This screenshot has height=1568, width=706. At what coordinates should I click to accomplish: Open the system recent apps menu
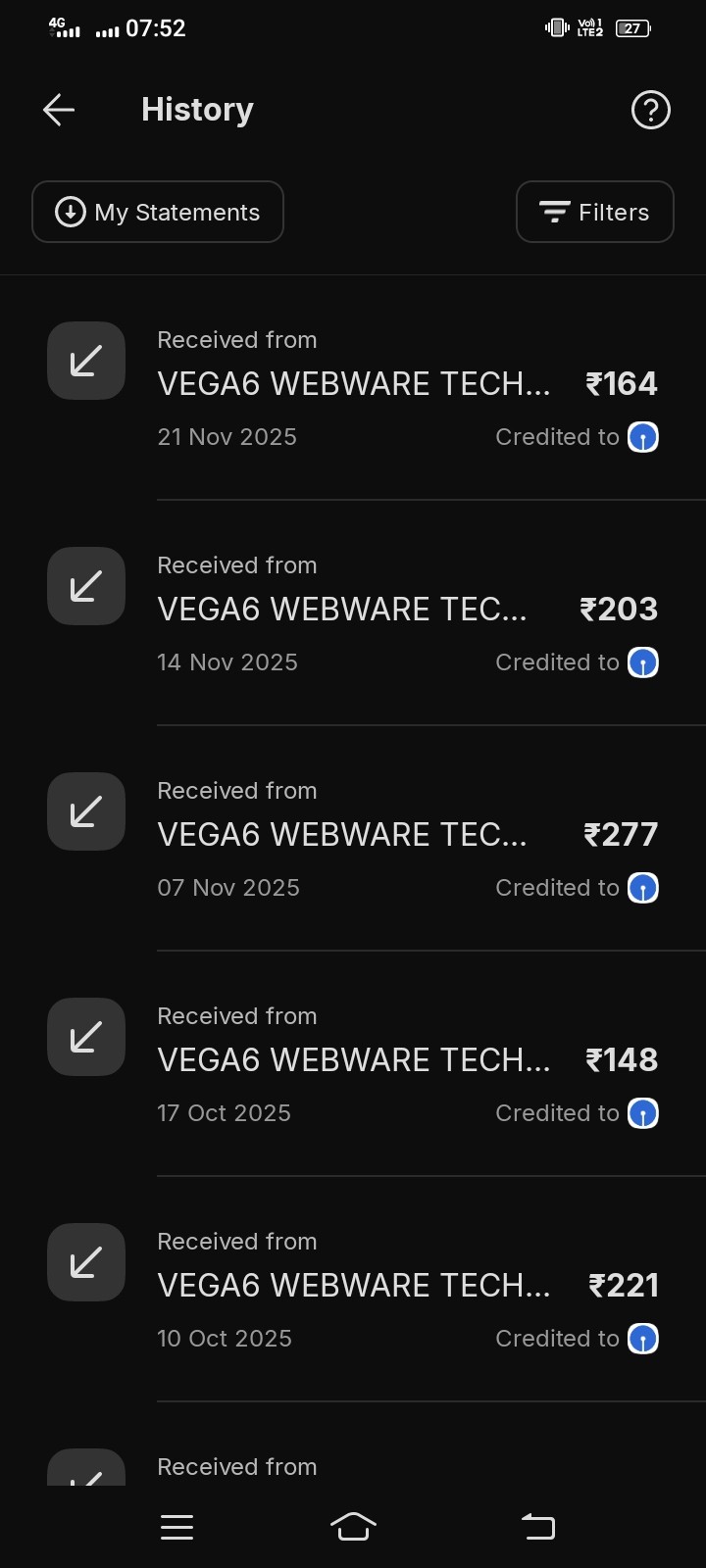(x=176, y=1526)
